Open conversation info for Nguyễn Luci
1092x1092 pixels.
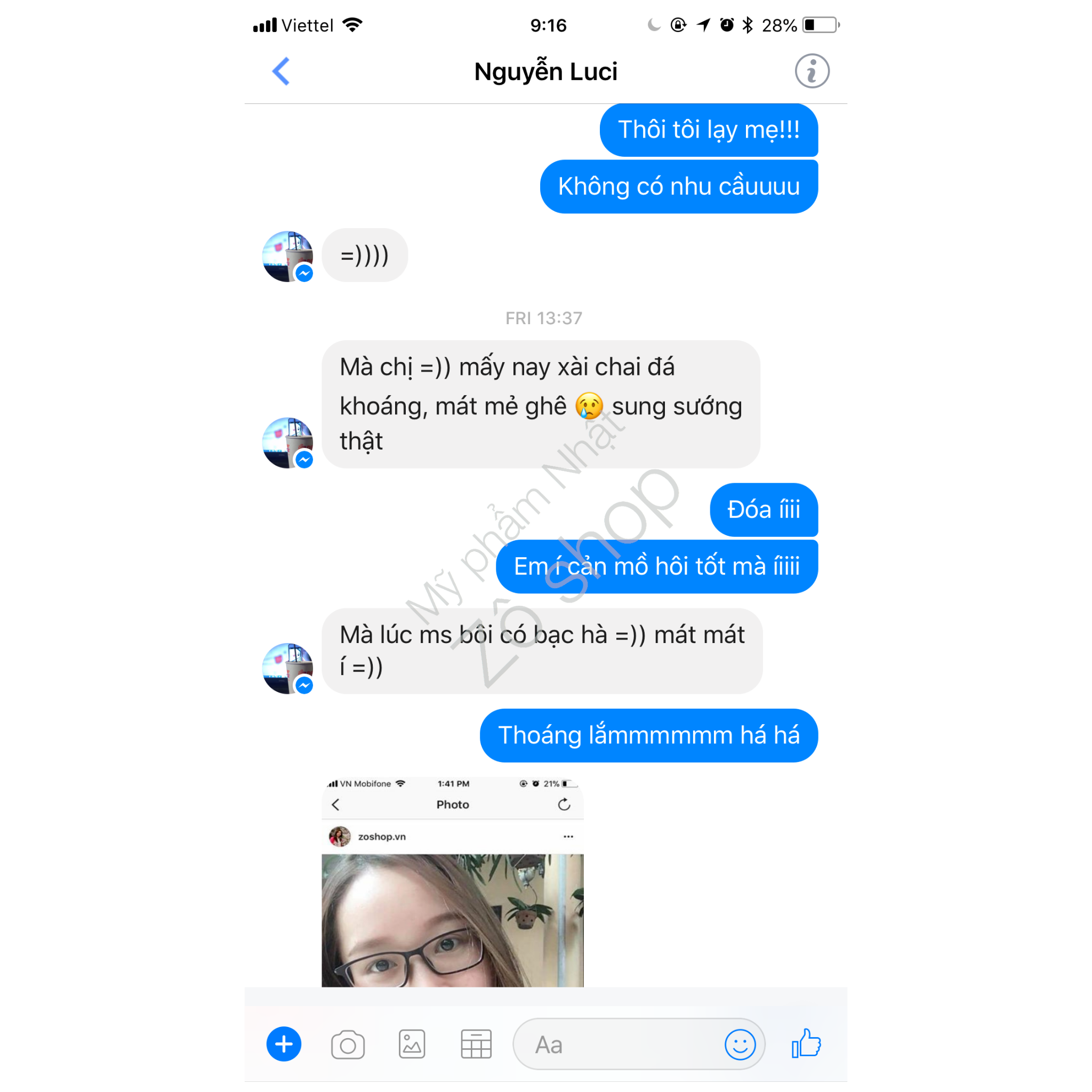812,71
